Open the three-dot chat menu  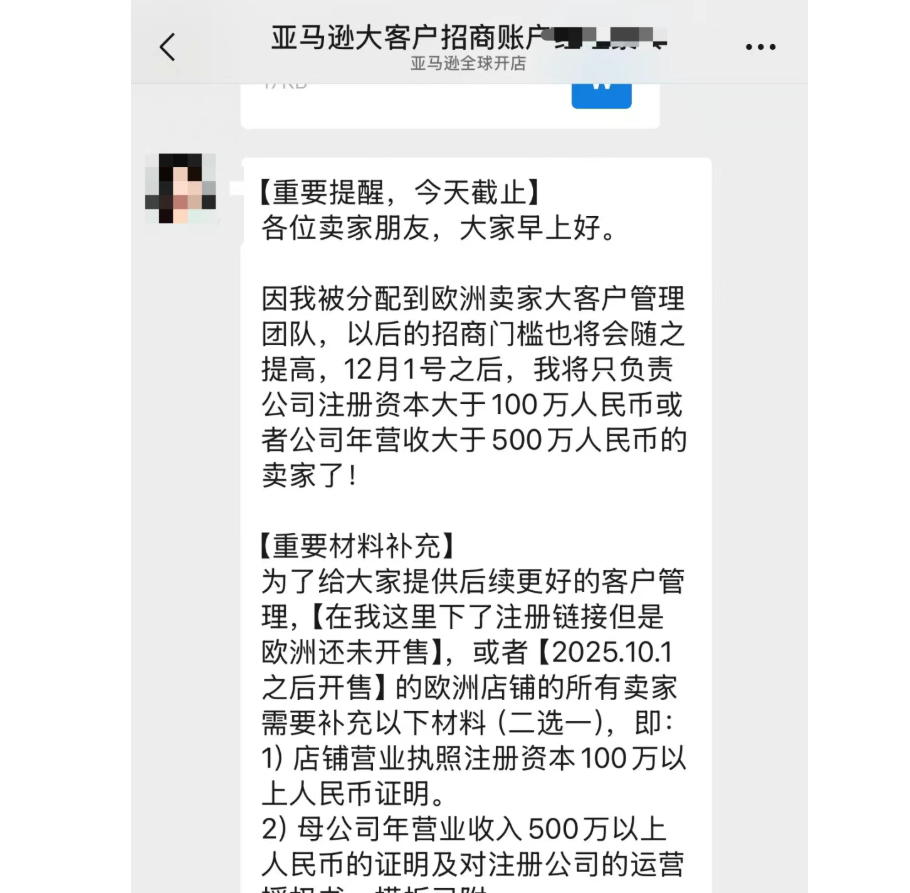[x=760, y=46]
